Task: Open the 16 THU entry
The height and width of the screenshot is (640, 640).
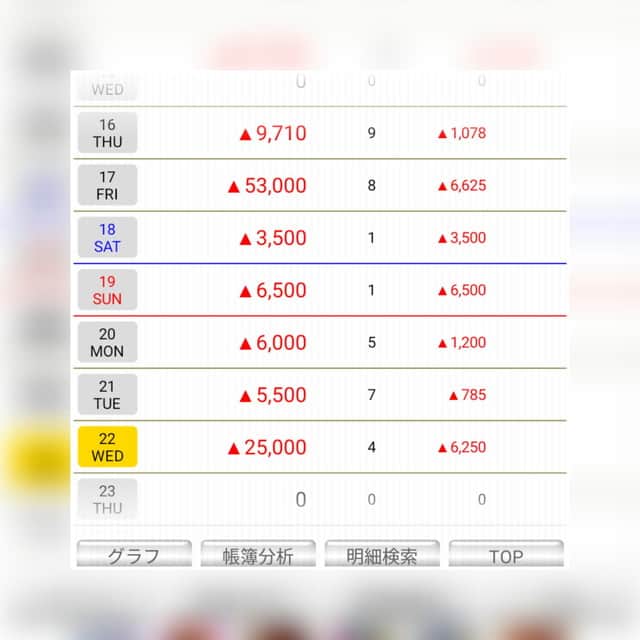Action: [107, 133]
